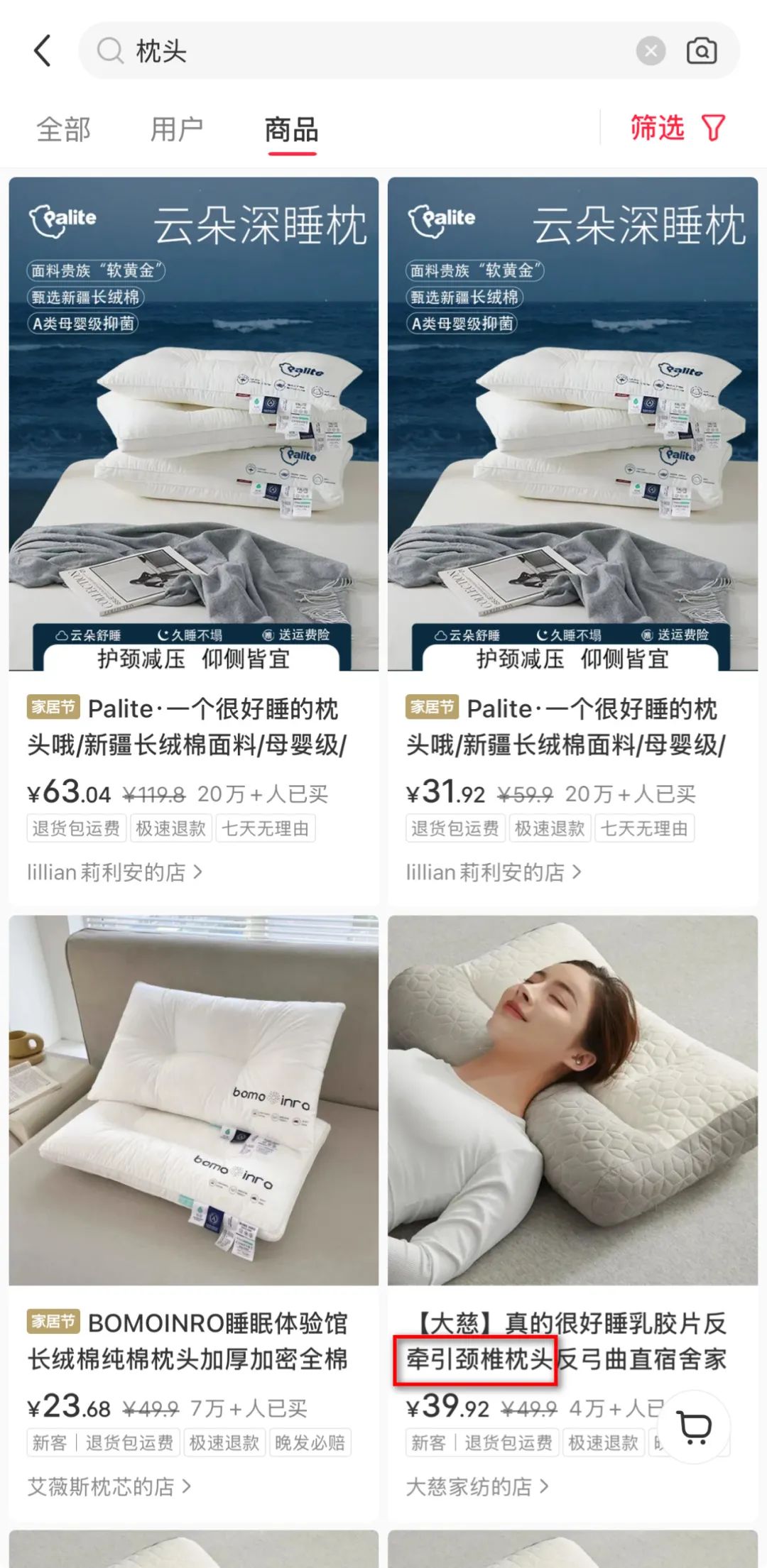Visit lillian莉利安的店 under the ¥31.92 pillow

(x=494, y=872)
